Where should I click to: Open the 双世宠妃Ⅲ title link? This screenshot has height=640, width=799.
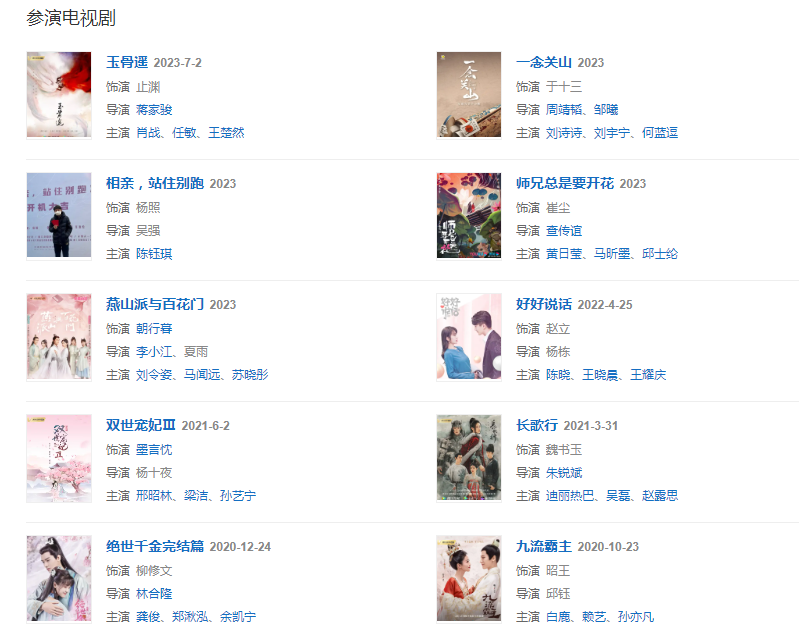tap(141, 425)
